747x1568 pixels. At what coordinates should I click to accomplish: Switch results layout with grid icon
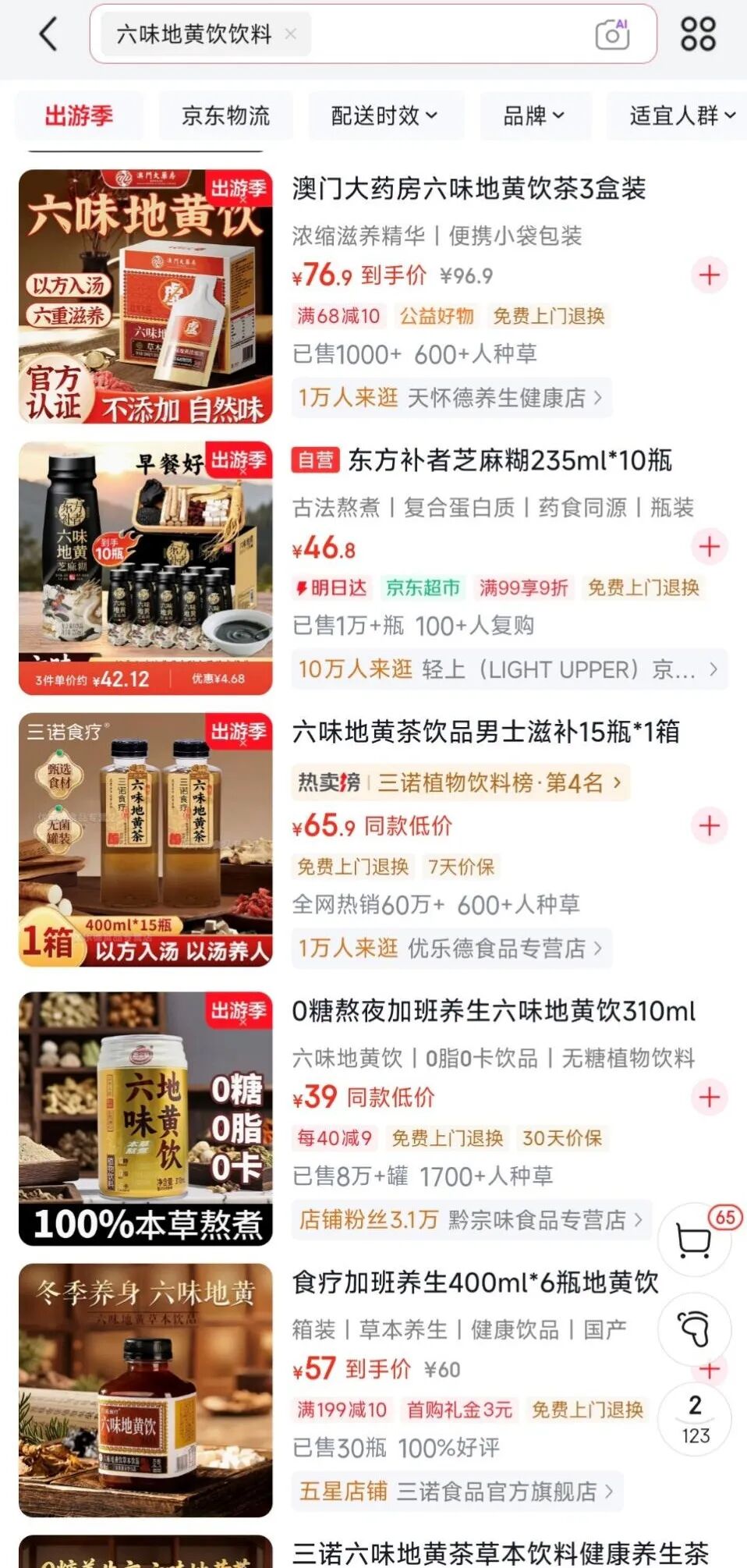tap(698, 34)
